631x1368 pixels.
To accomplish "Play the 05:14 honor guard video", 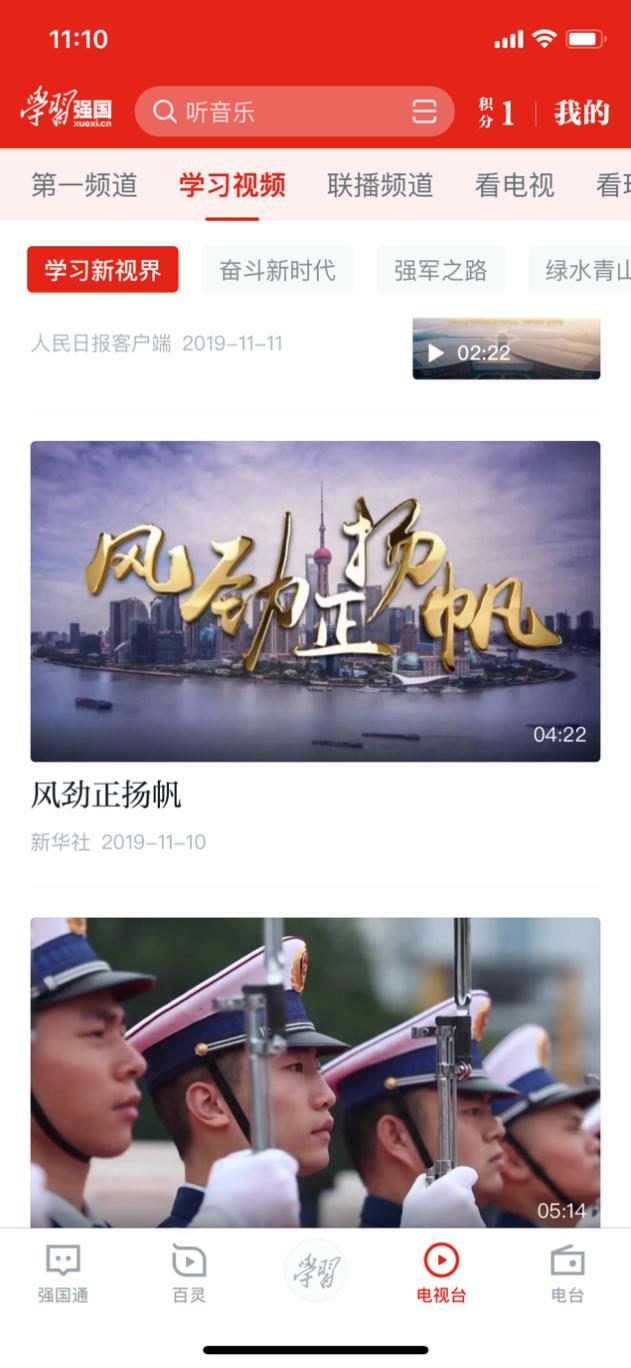I will [x=315, y=1072].
